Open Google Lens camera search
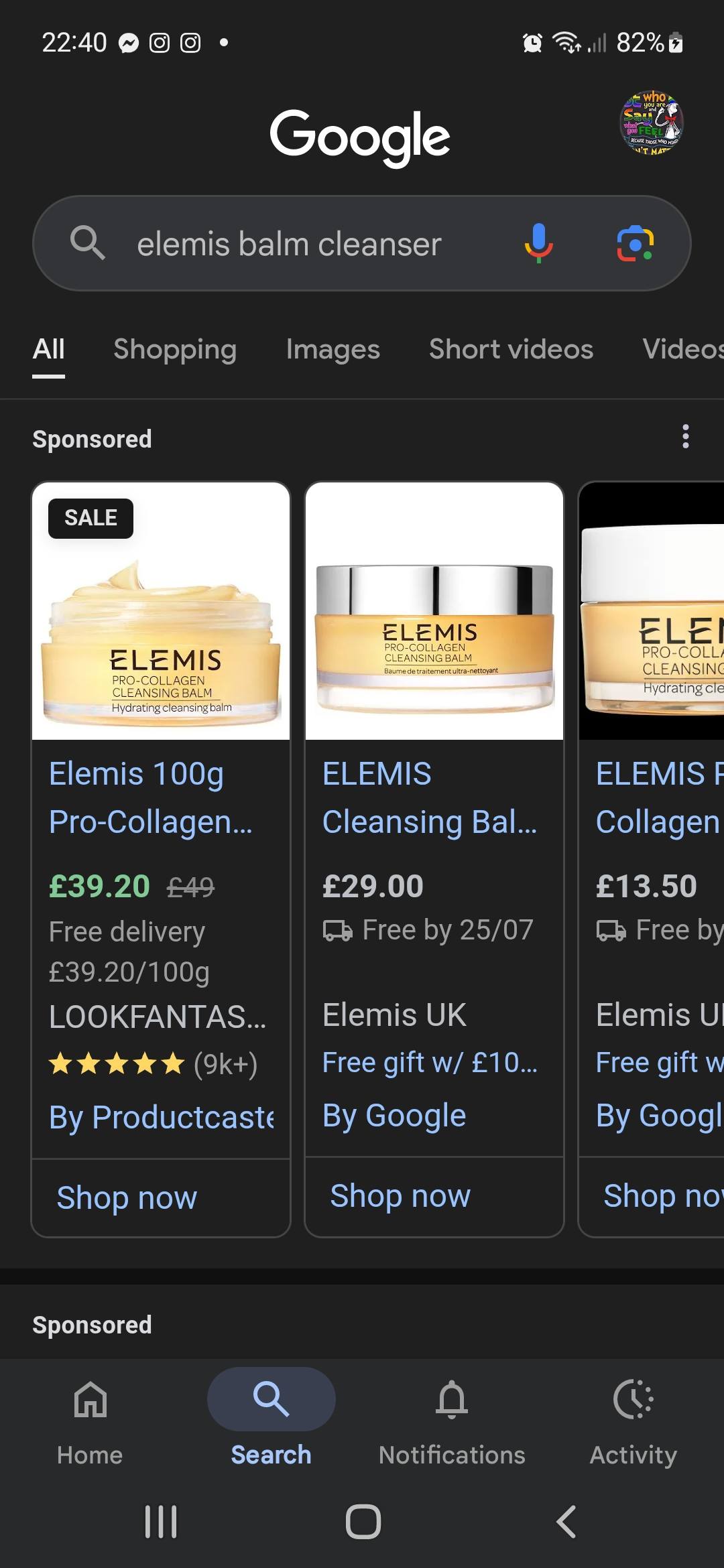The image size is (724, 1568). coord(635,243)
